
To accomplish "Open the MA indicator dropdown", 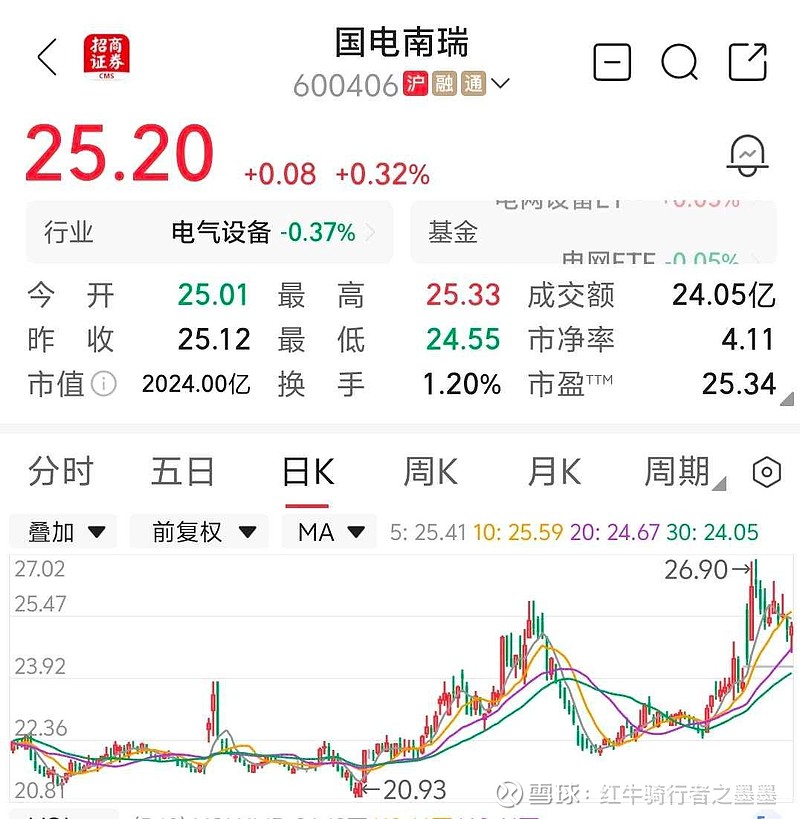I will click(330, 531).
